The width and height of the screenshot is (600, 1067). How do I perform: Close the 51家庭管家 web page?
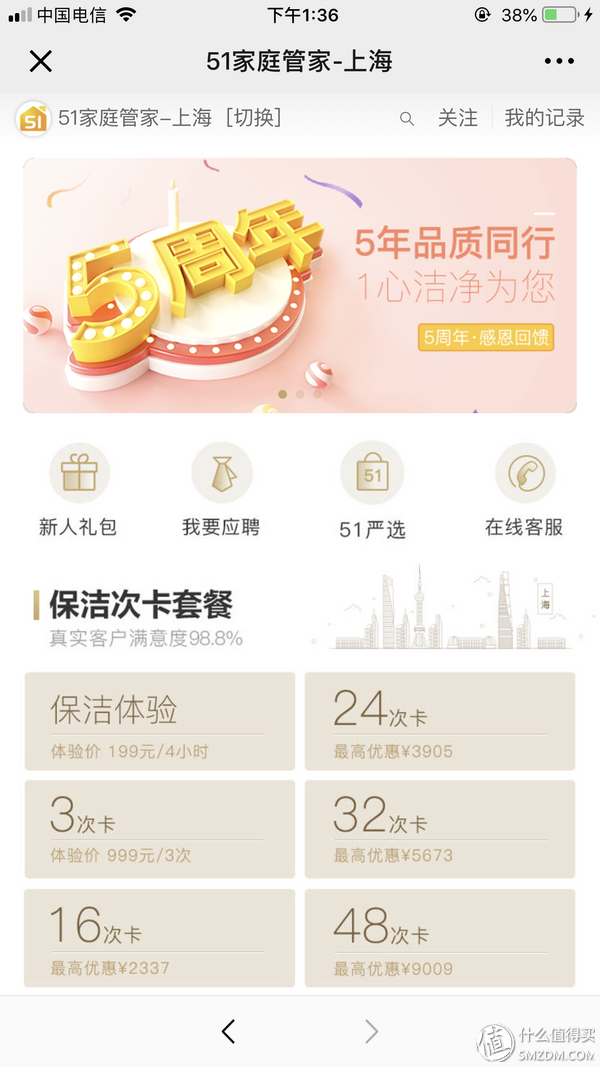pyautogui.click(x=40, y=62)
